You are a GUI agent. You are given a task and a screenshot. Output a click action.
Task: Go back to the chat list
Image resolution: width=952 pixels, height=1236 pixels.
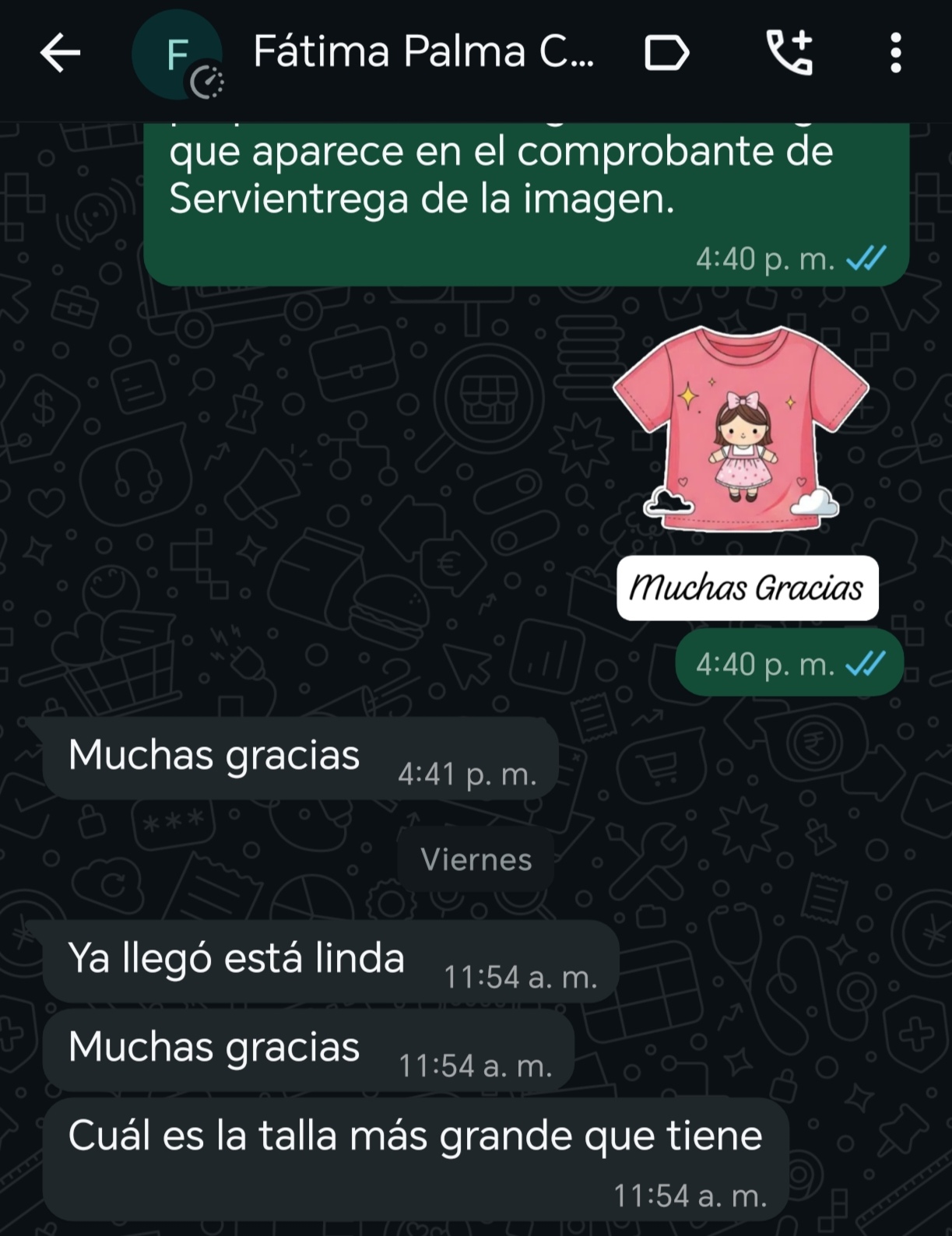[x=60, y=54]
